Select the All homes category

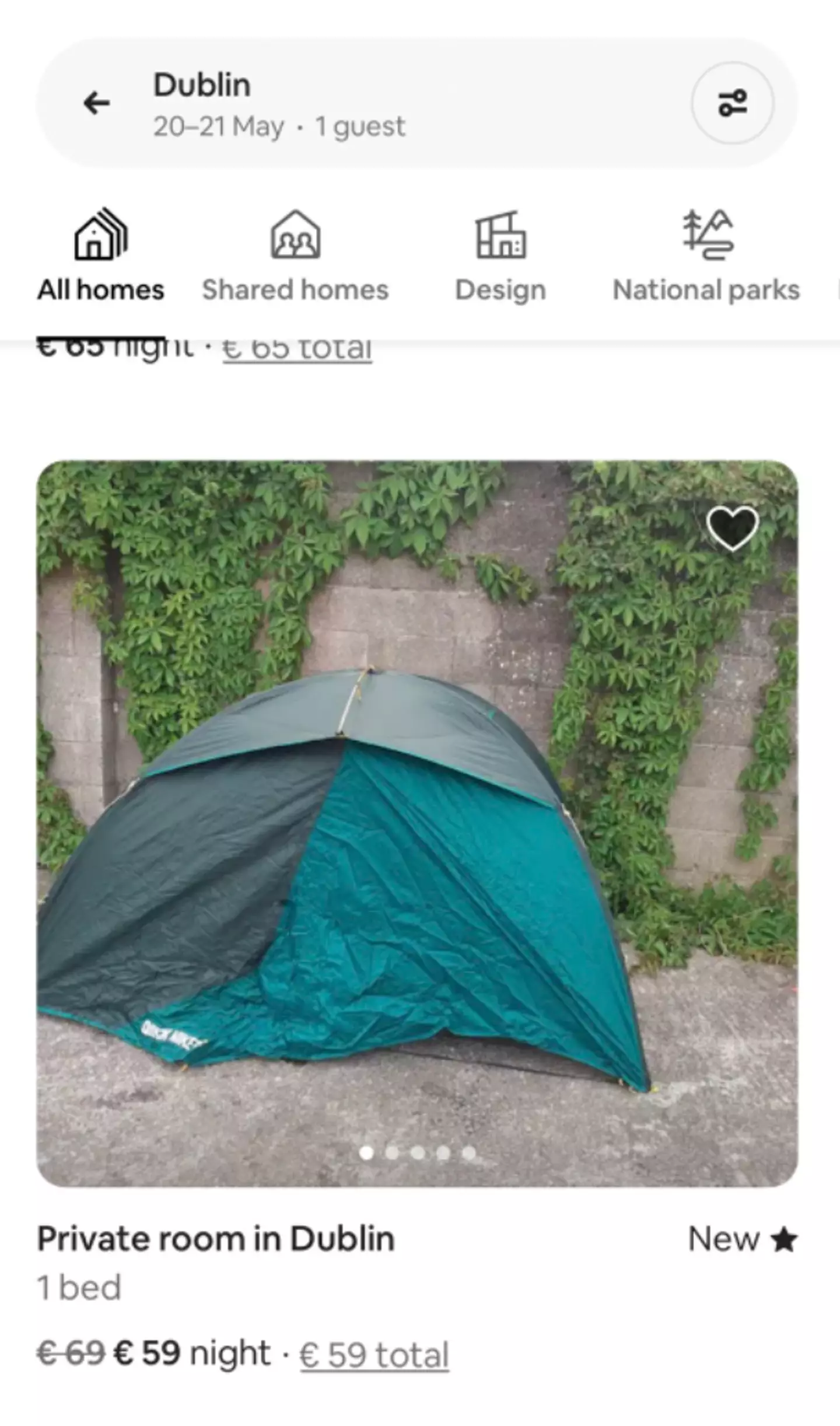pyautogui.click(x=101, y=257)
